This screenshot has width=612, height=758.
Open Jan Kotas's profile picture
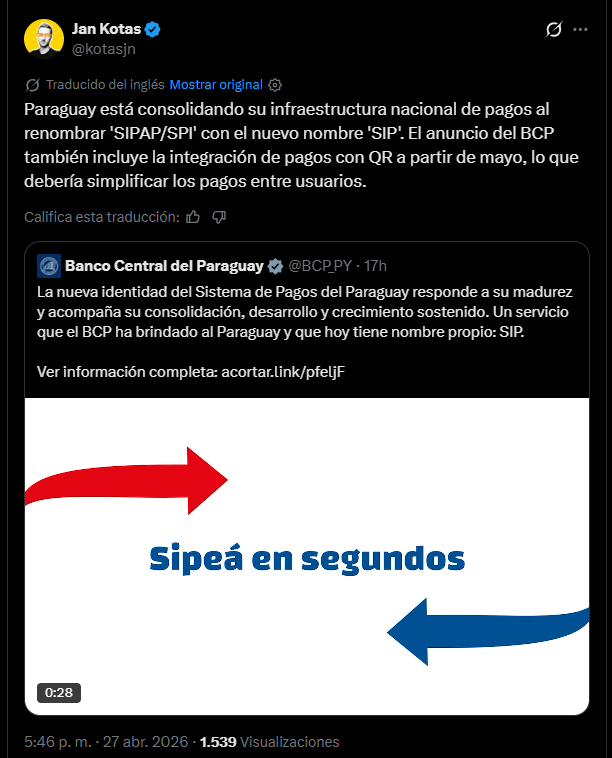(44, 37)
